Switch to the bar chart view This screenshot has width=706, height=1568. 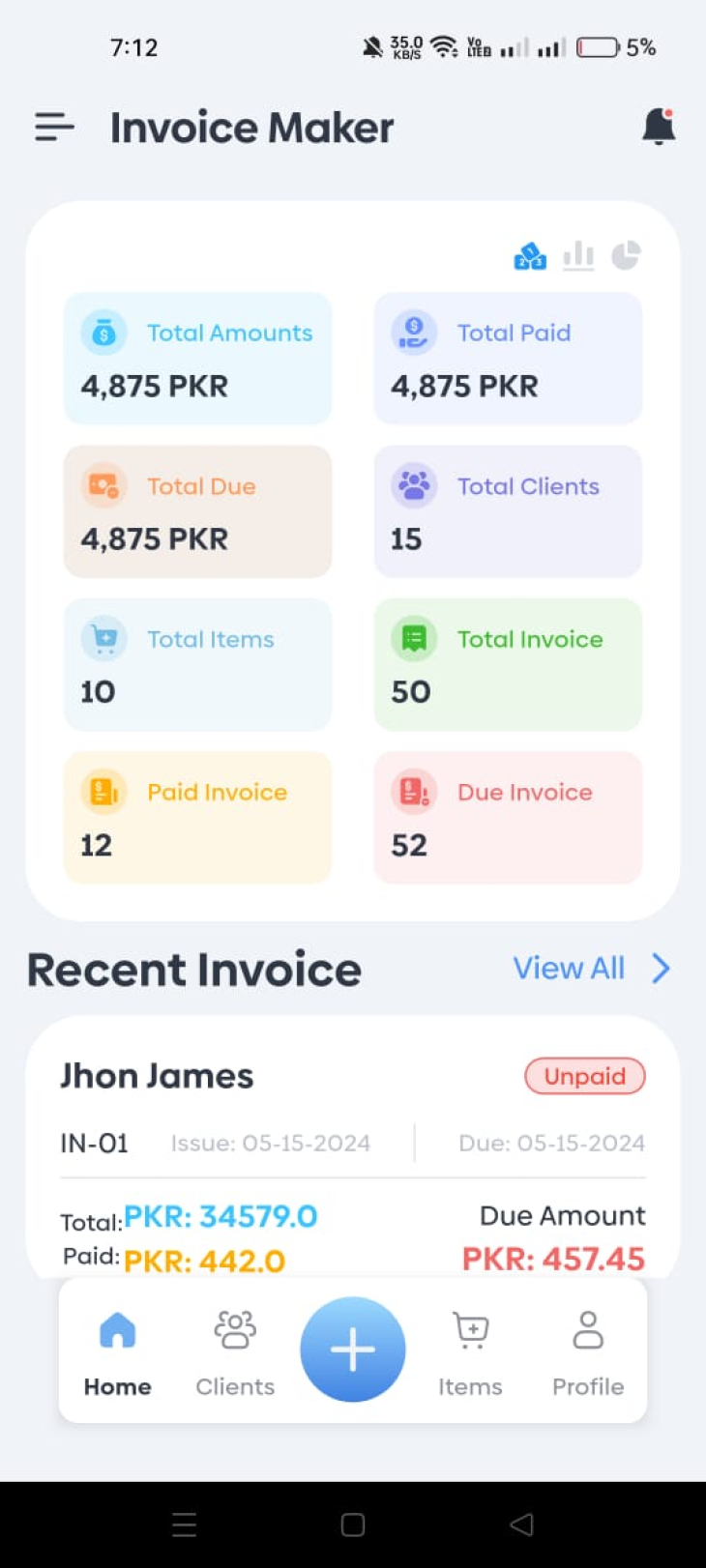click(578, 256)
